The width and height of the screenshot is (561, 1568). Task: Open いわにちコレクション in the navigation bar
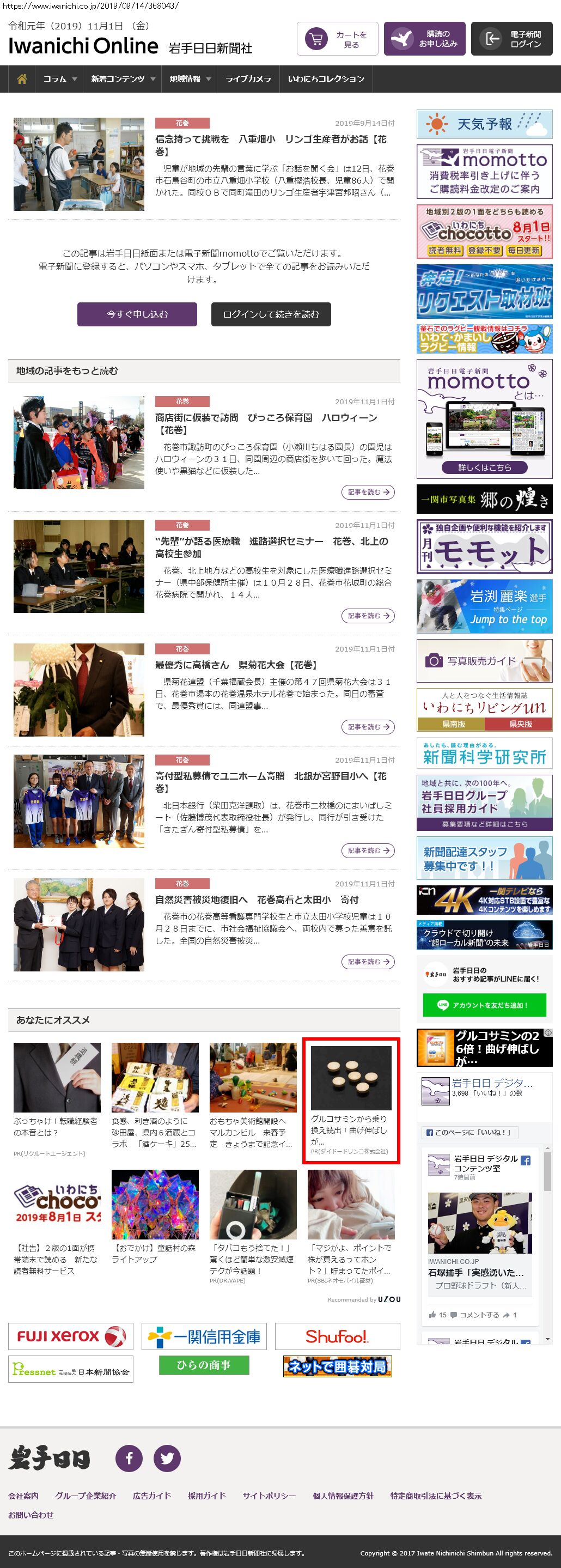tap(326, 79)
